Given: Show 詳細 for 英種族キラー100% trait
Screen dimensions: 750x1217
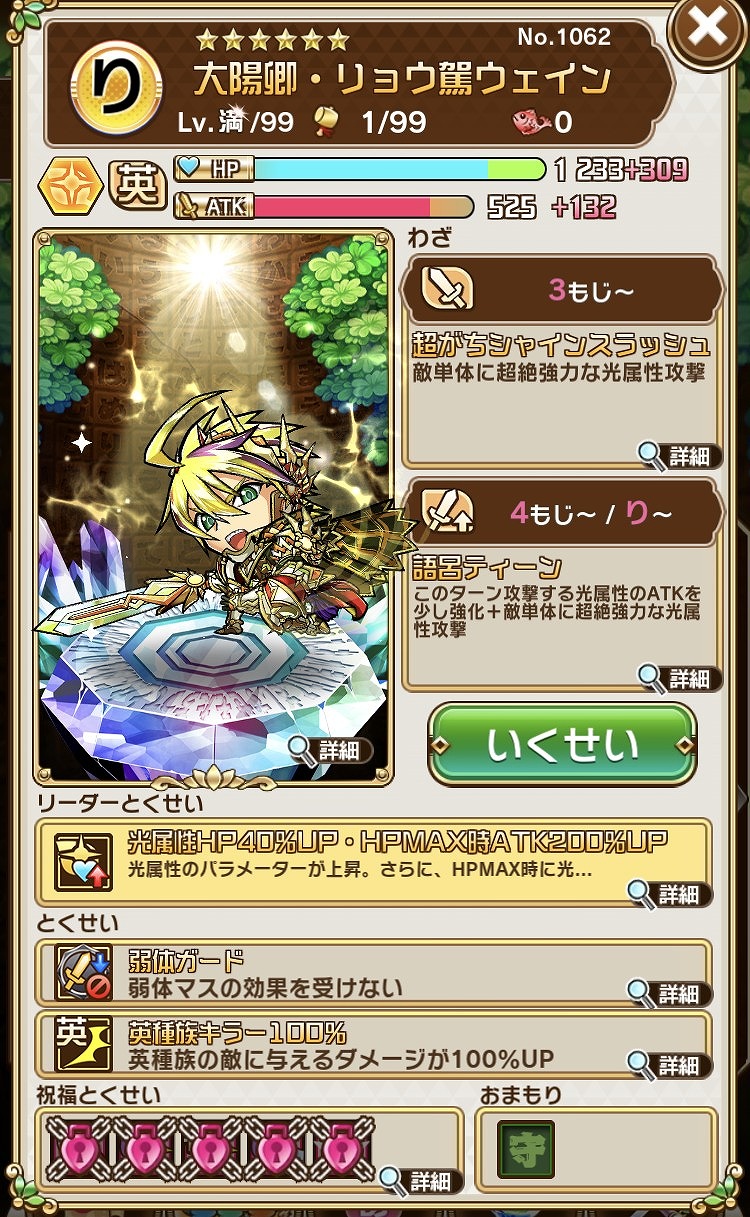Looking at the screenshot, I should coord(670,1064).
